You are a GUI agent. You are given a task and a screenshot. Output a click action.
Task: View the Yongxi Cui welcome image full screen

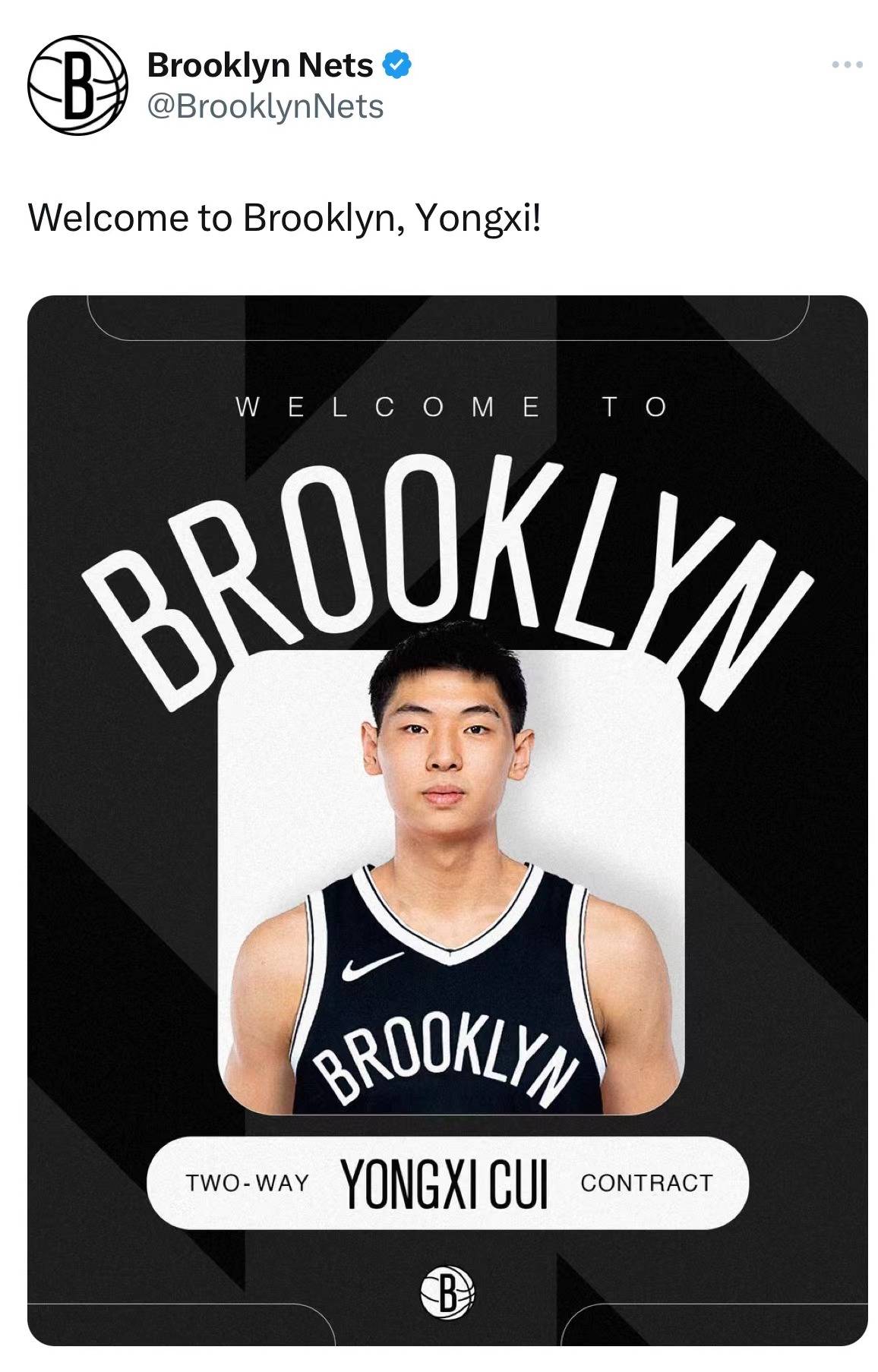[447, 820]
